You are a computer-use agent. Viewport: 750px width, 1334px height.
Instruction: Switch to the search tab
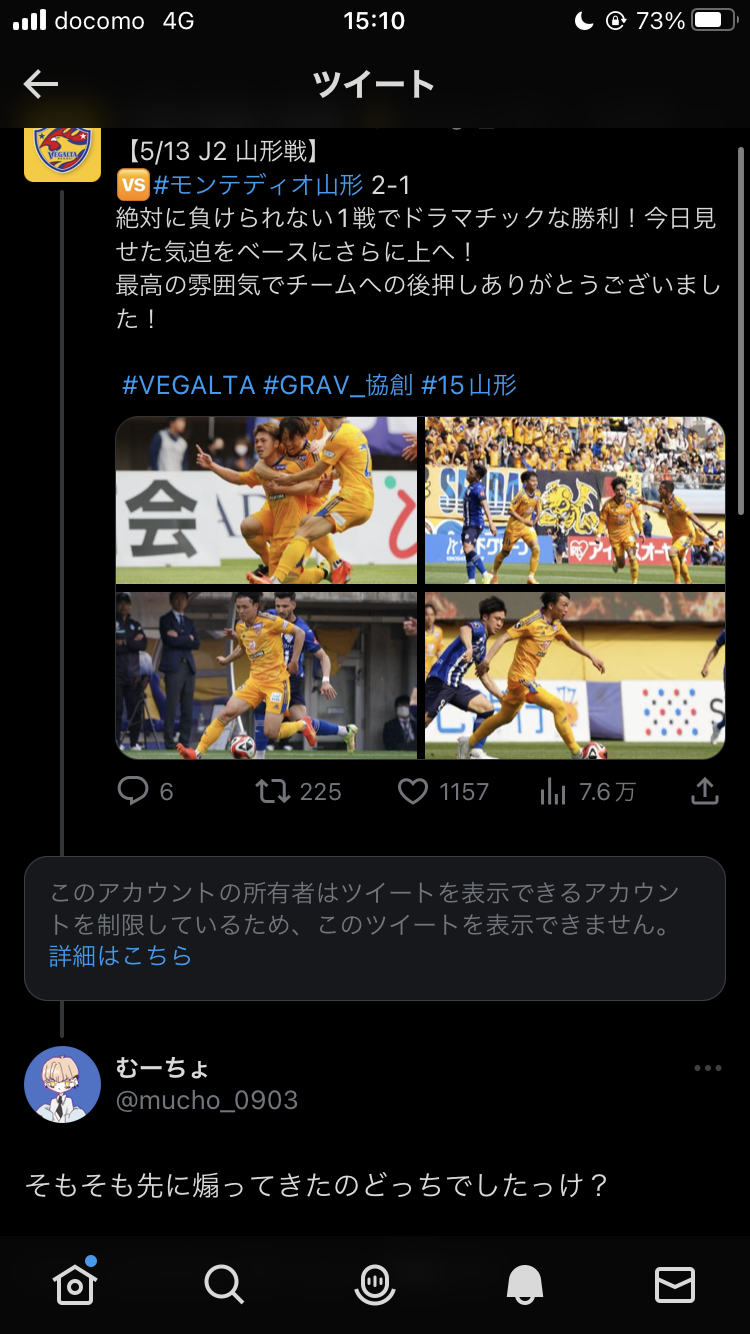pos(224,1283)
